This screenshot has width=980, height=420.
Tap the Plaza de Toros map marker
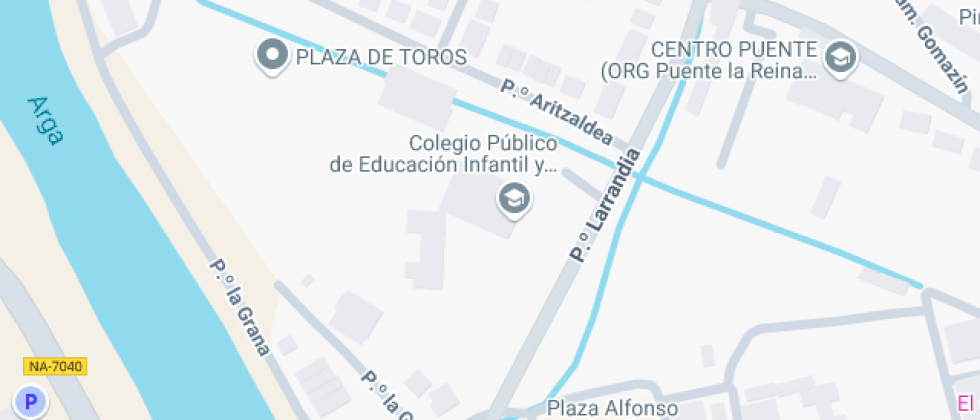pyautogui.click(x=270, y=56)
